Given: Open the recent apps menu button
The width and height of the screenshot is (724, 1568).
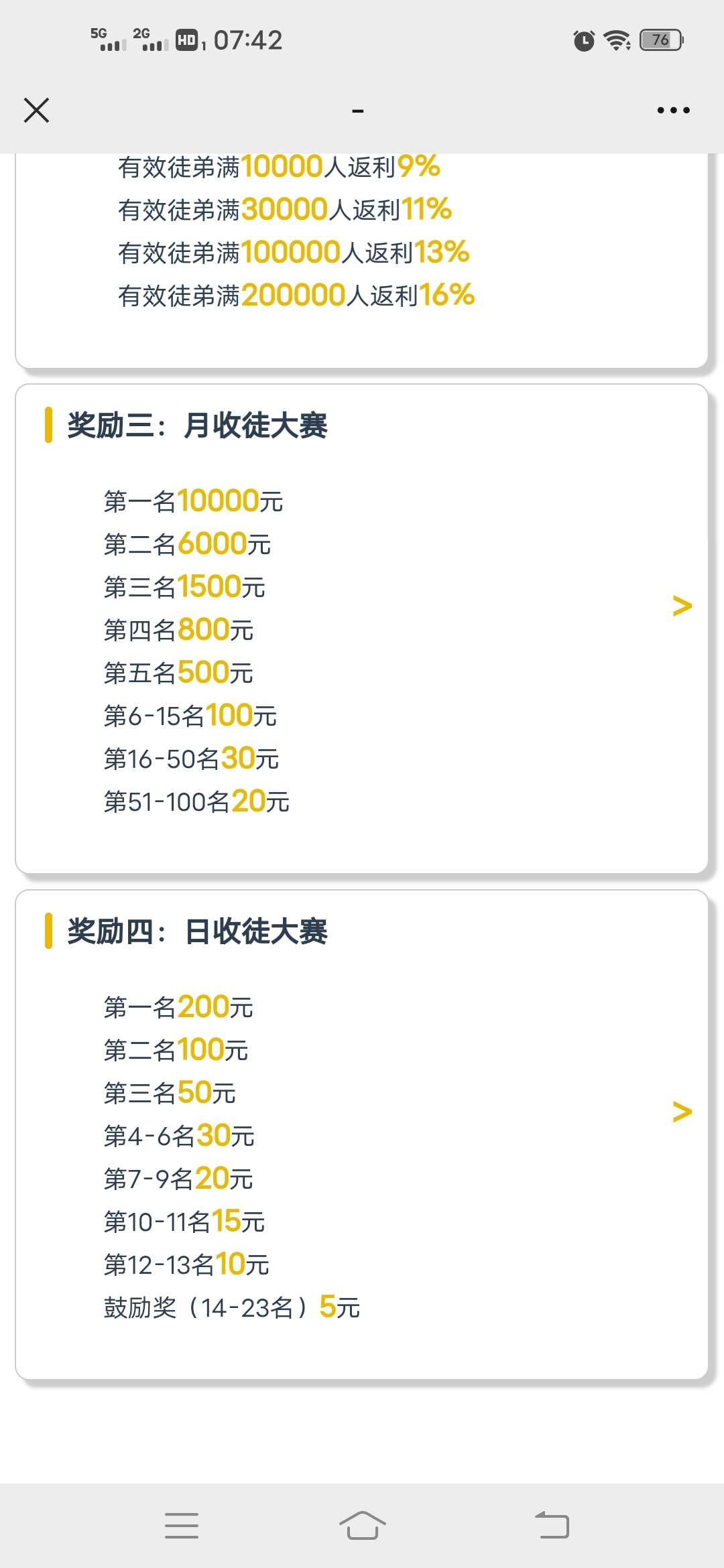Looking at the screenshot, I should pos(182,1526).
